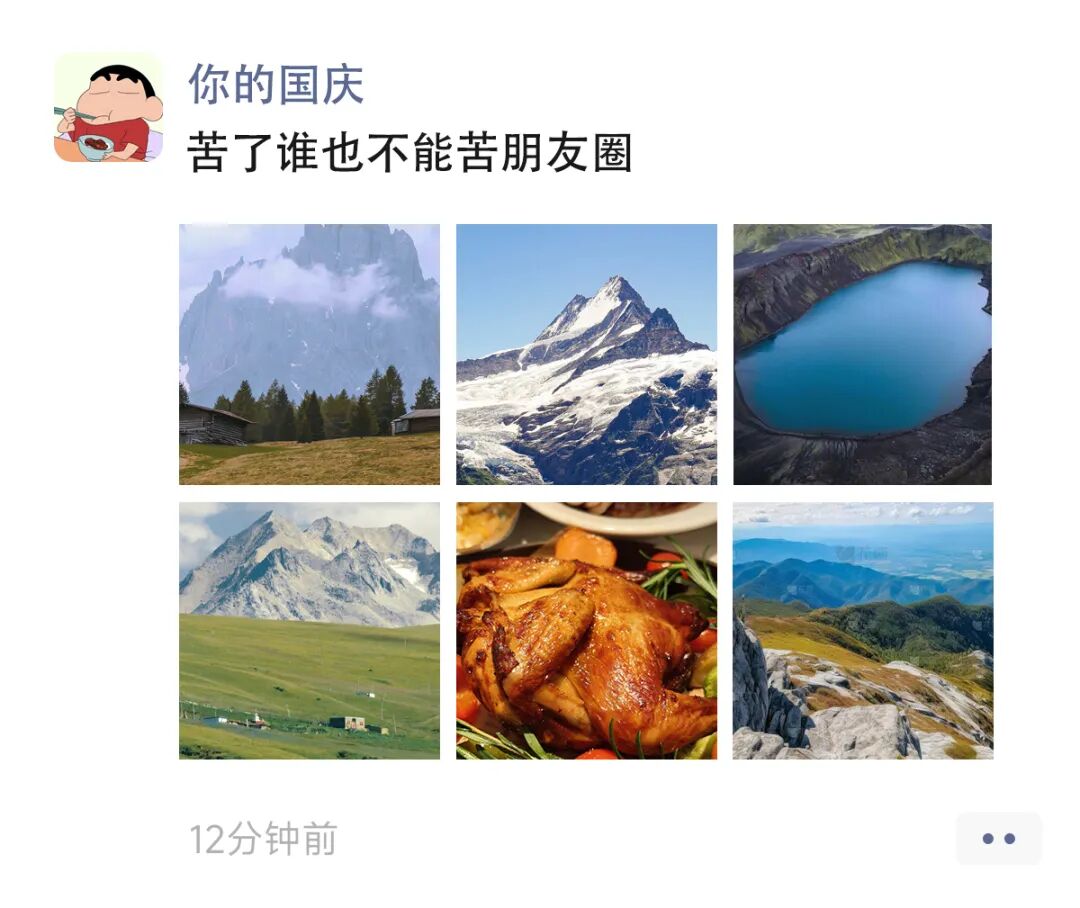1080x908 pixels.
Task: Enlarge the blue crater lake photo
Action: (x=862, y=354)
